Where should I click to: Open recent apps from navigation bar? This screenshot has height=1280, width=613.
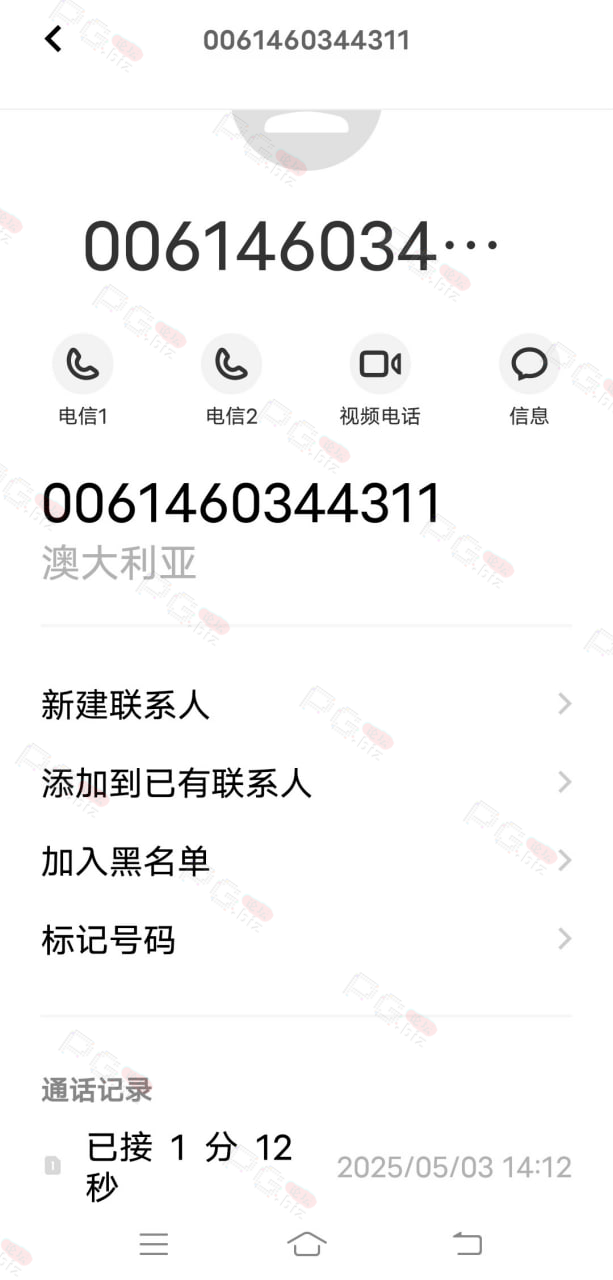(154, 1244)
